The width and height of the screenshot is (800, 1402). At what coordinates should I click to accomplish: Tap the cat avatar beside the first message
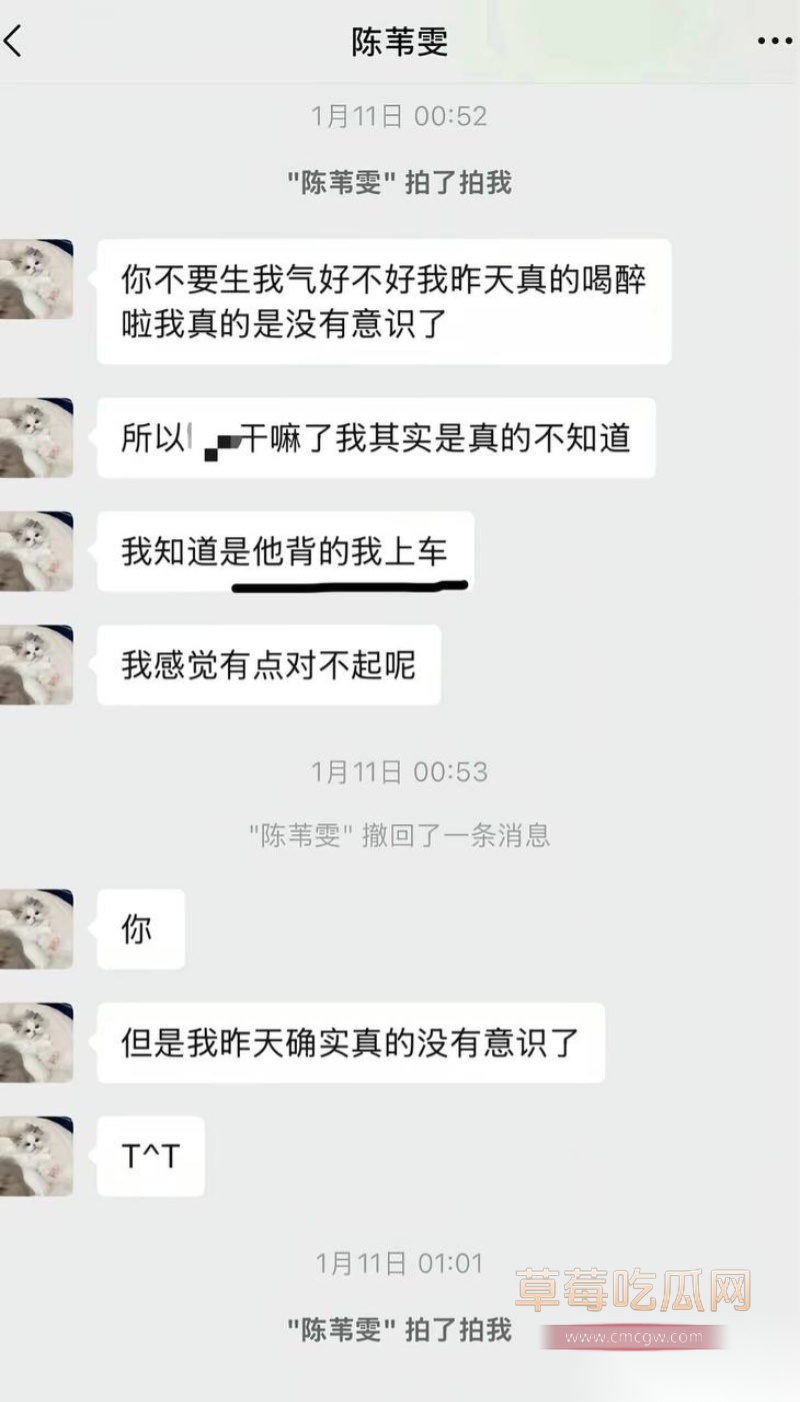tap(37, 281)
